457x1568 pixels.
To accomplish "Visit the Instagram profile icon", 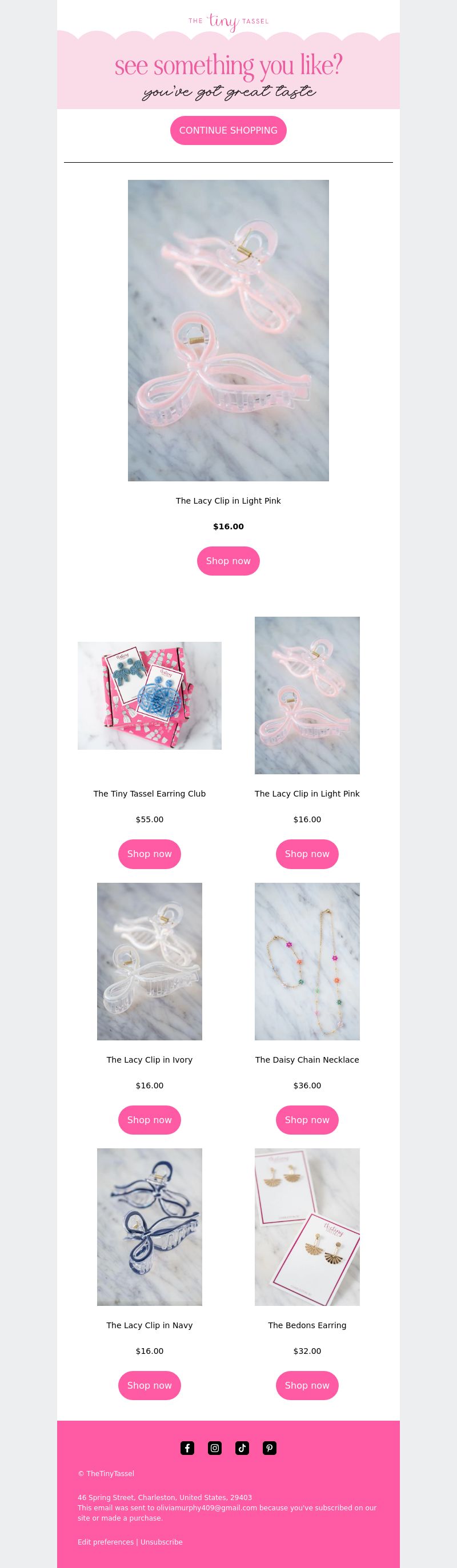I will pos(214,1448).
